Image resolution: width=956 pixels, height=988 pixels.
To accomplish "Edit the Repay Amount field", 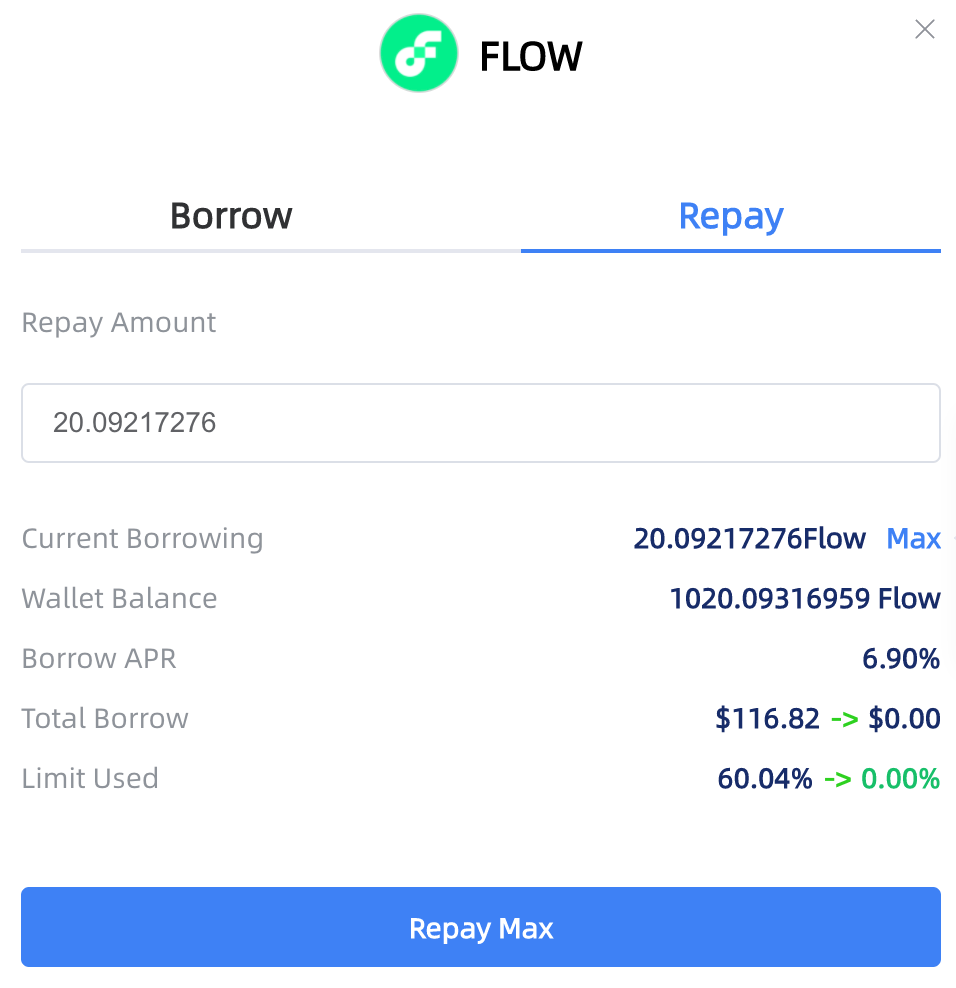I will [x=480, y=423].
